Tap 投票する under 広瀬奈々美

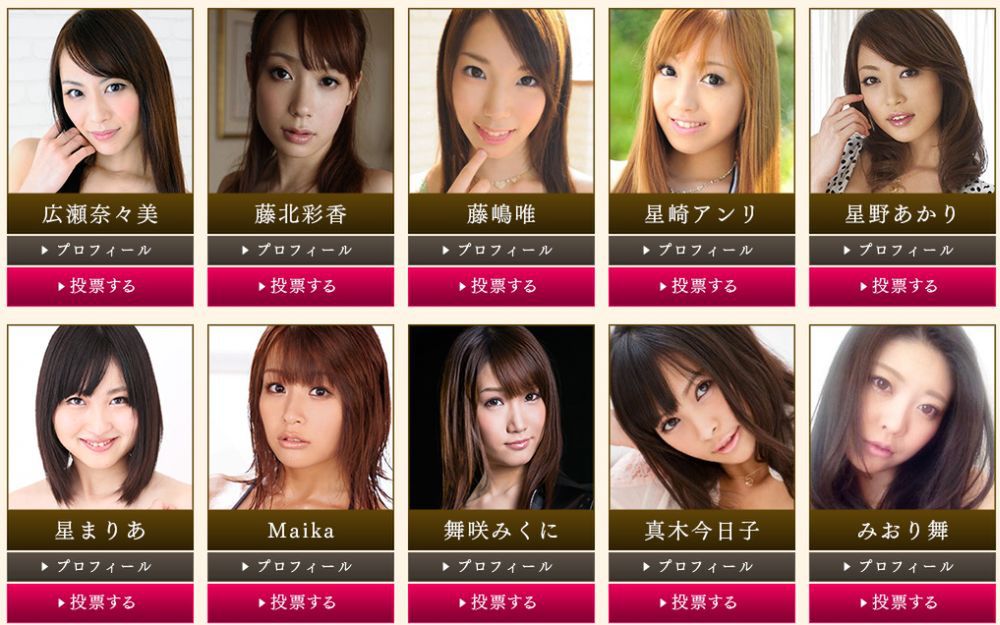coord(100,286)
